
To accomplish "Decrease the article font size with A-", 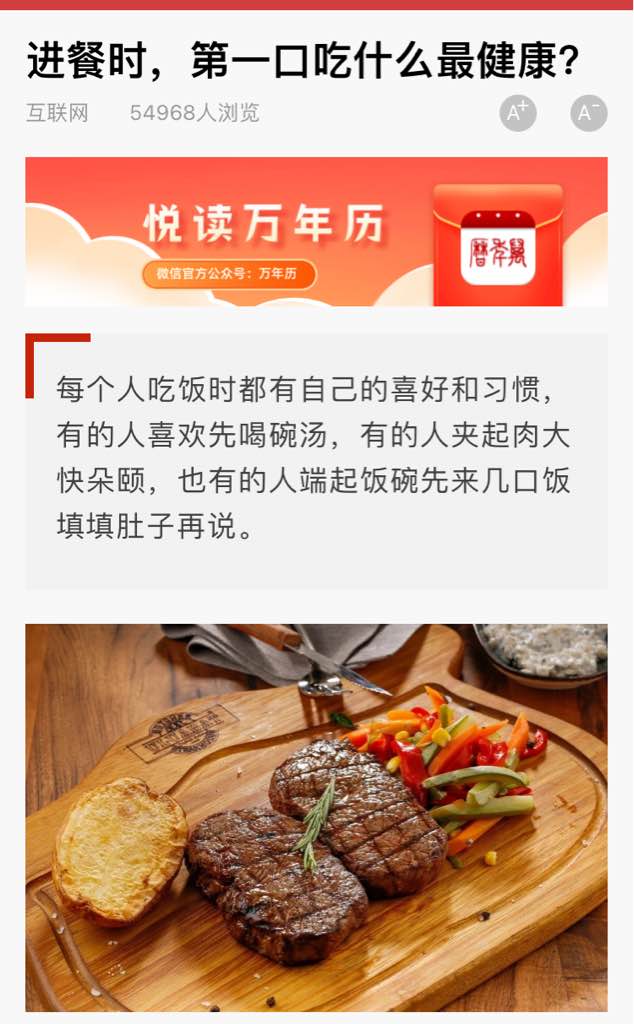I will tap(588, 113).
